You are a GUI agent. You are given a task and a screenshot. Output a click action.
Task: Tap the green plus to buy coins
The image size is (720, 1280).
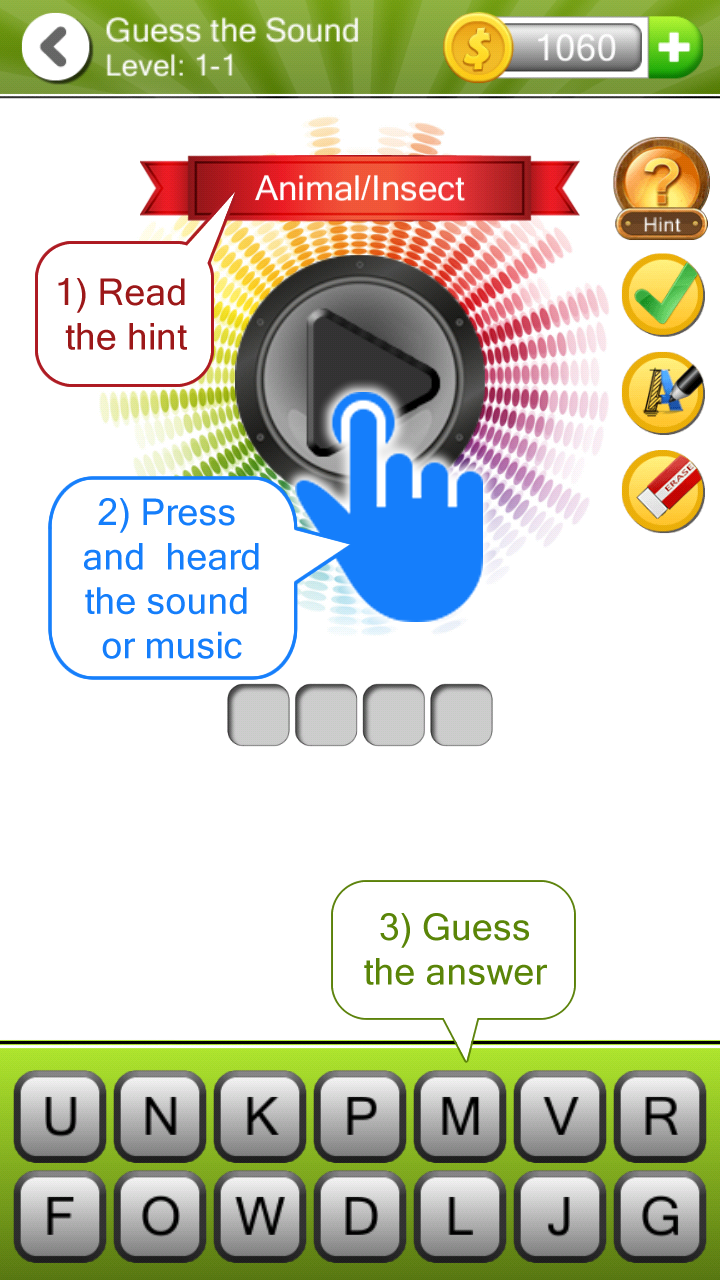(x=678, y=46)
